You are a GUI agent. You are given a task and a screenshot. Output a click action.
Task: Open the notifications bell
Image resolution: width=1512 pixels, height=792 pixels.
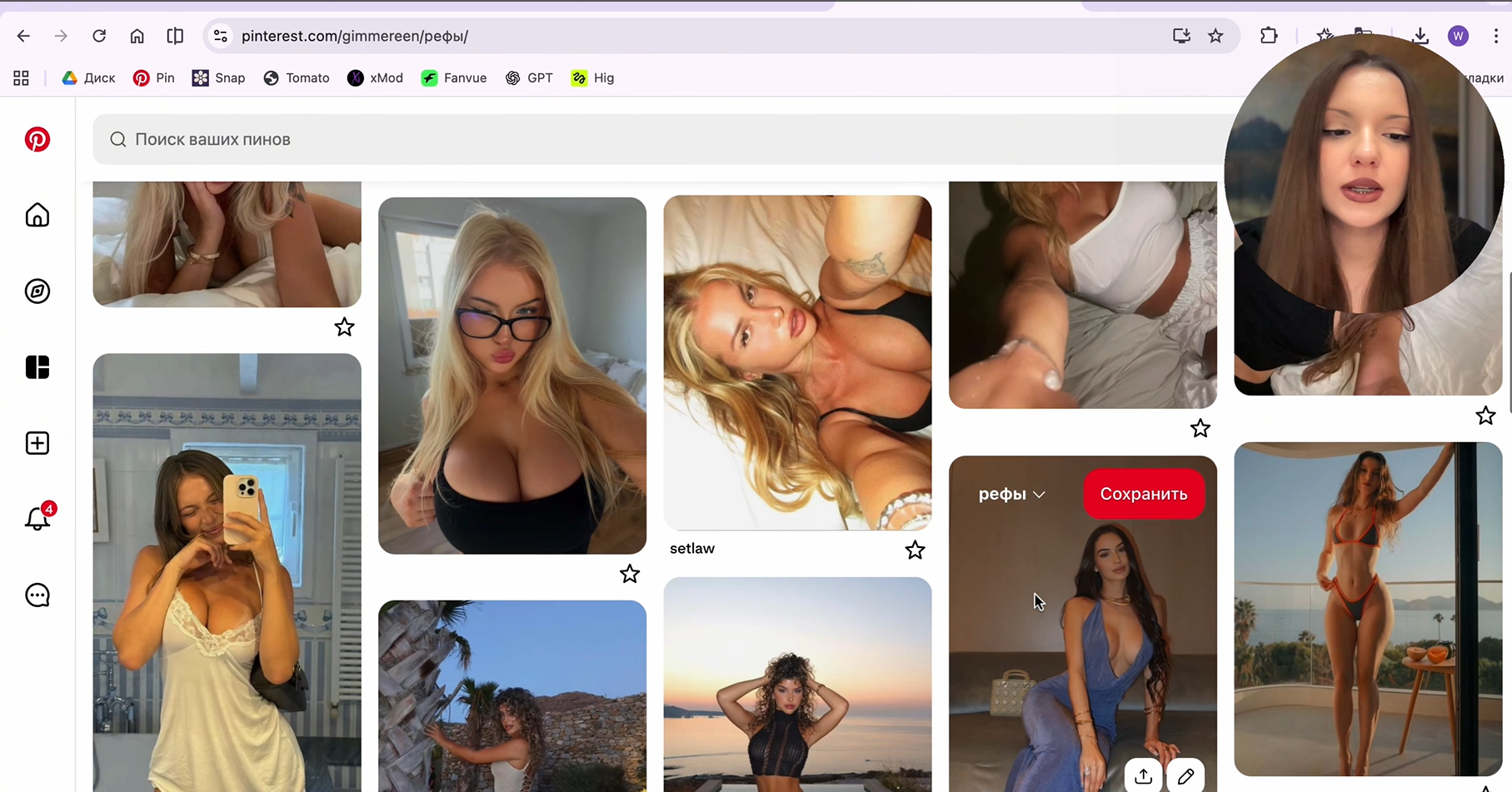tap(37, 518)
